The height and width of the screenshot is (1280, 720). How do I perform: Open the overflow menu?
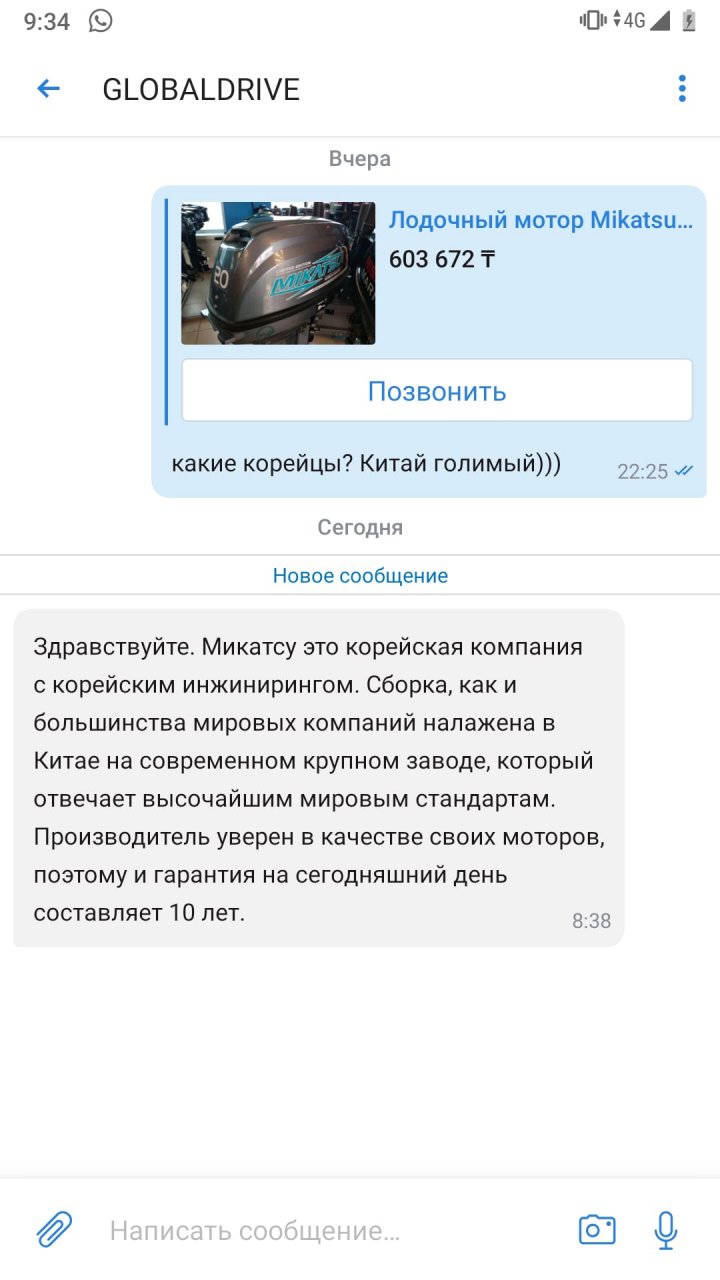[681, 89]
